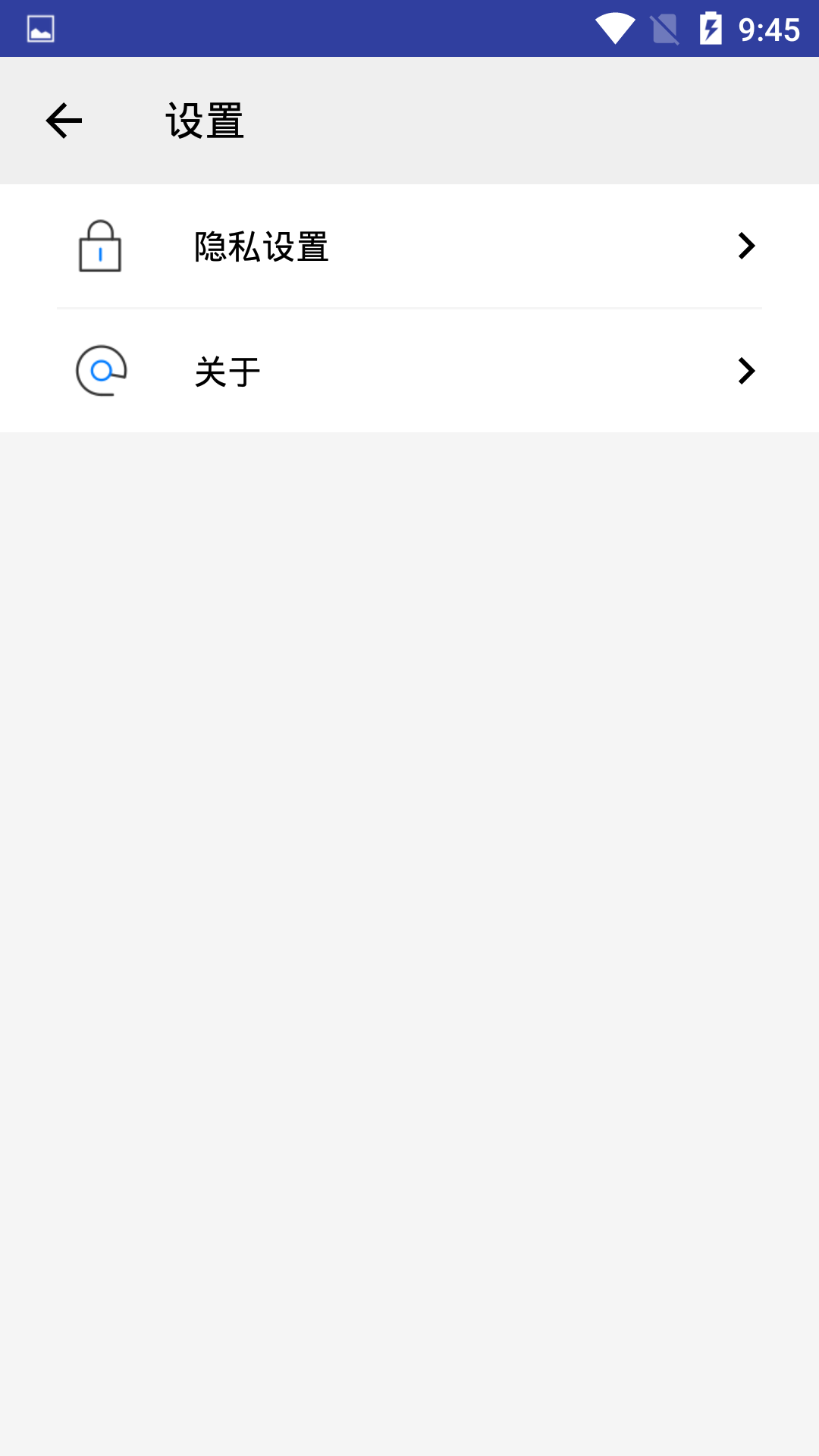
Task: Tap the SIM card status icon
Action: coord(664,27)
